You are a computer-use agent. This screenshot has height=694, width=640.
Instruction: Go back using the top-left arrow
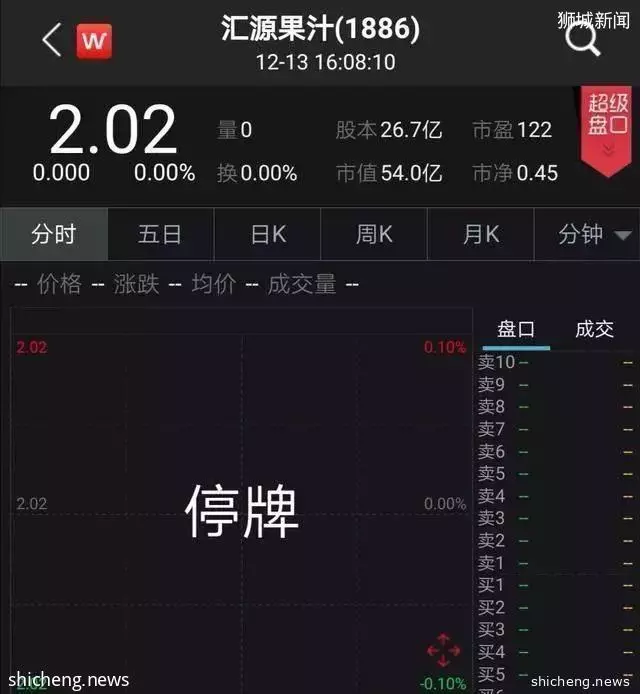point(52,40)
